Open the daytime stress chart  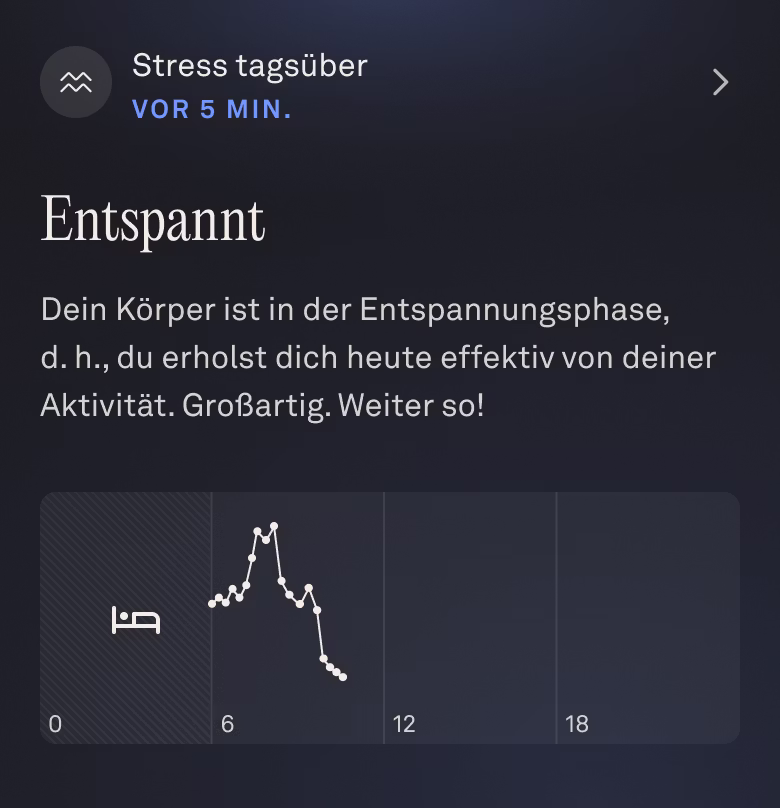point(390,617)
